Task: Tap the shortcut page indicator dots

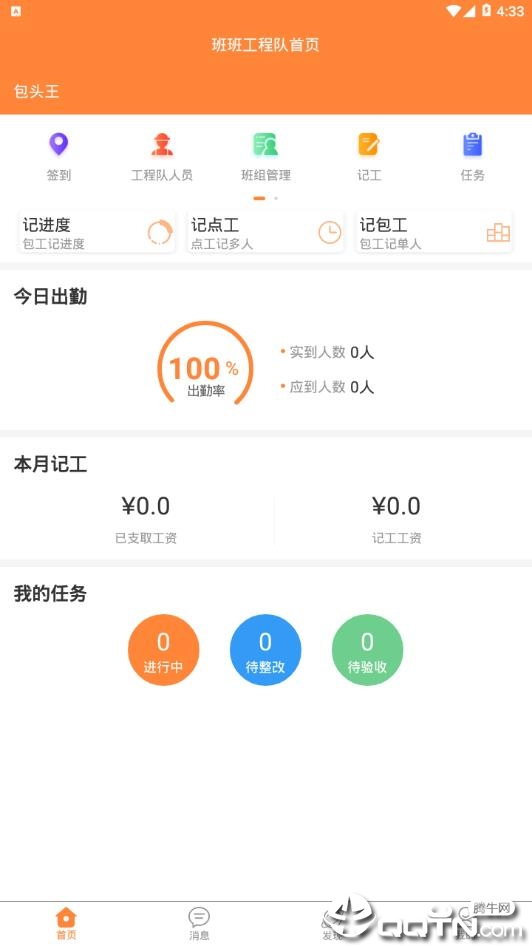Action: [x=266, y=198]
